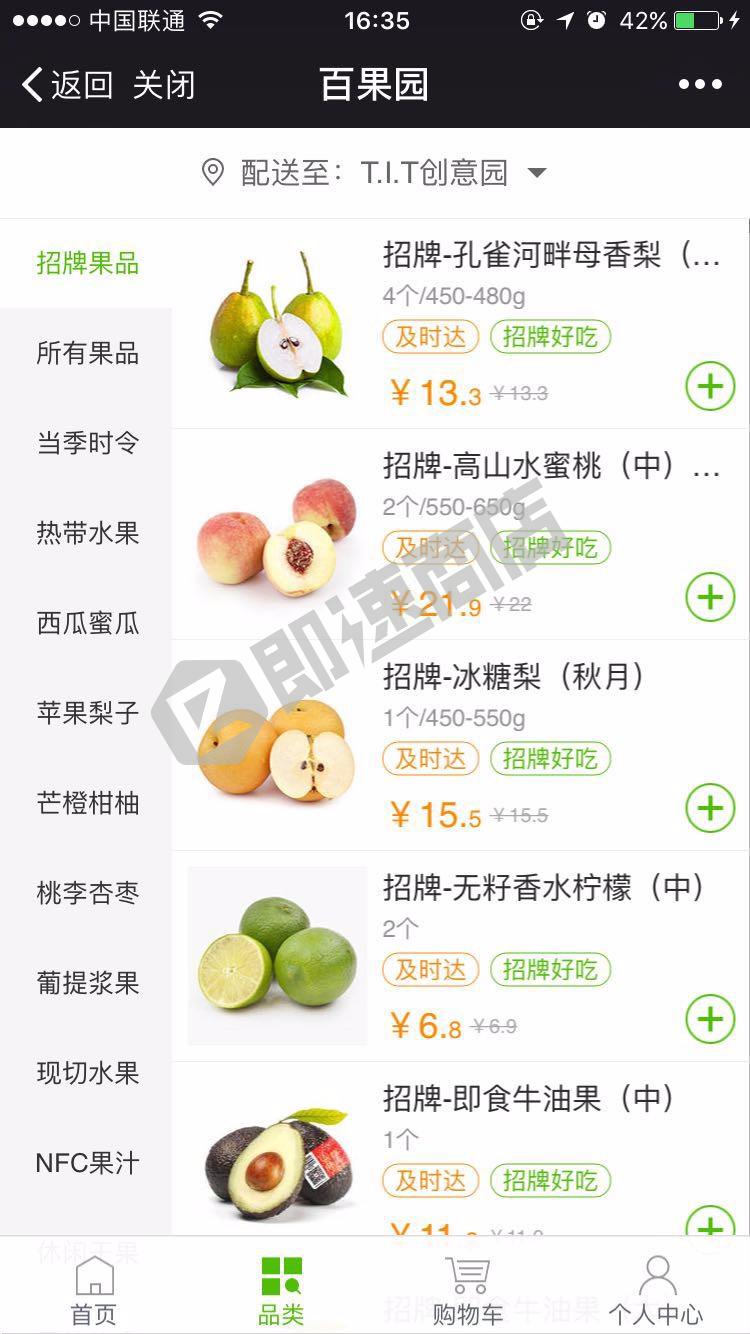Screen dimensions: 750x1334
Task: Select the 招牌果品 category
Action: 86,263
